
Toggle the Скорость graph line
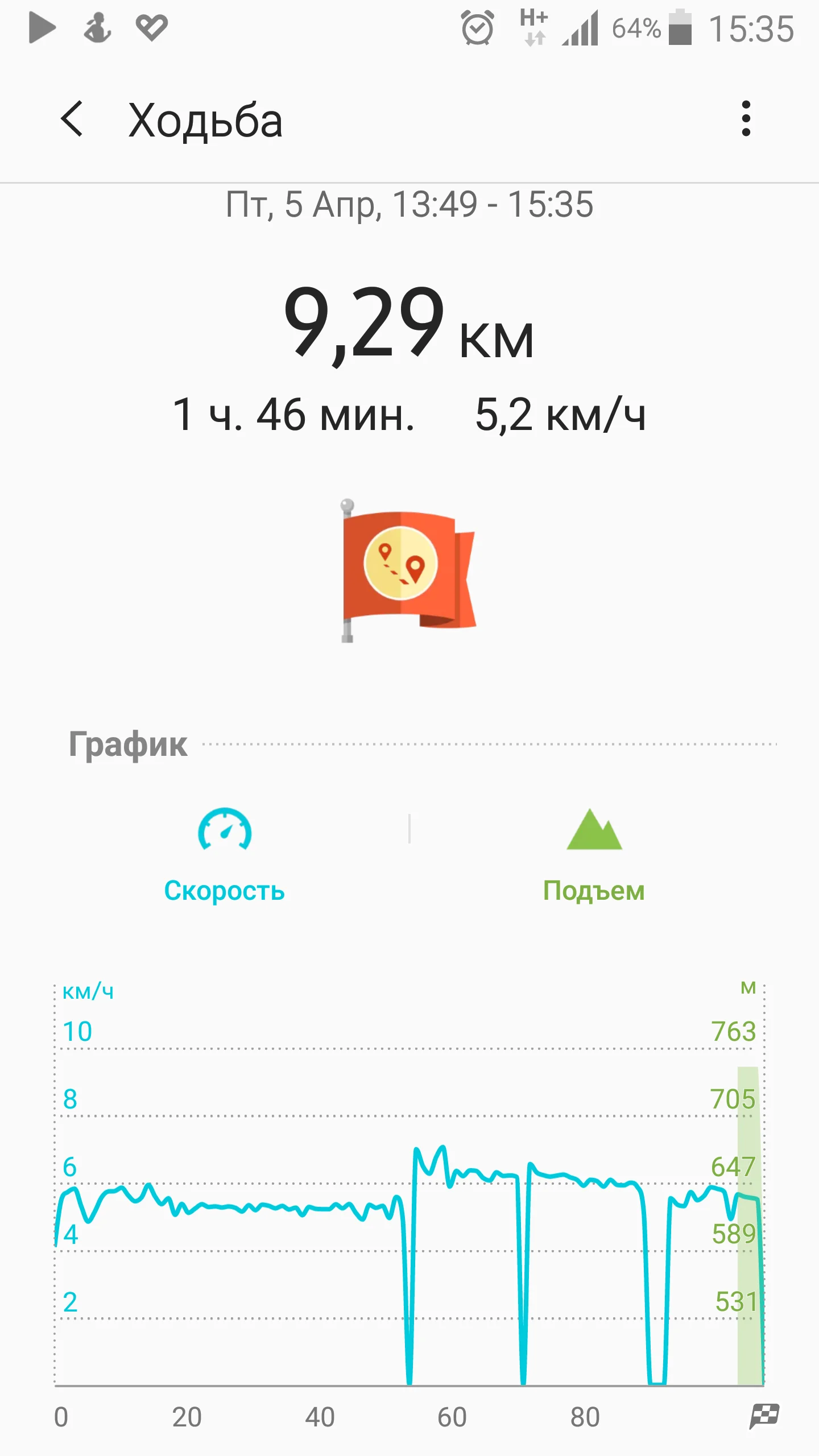coord(225,854)
